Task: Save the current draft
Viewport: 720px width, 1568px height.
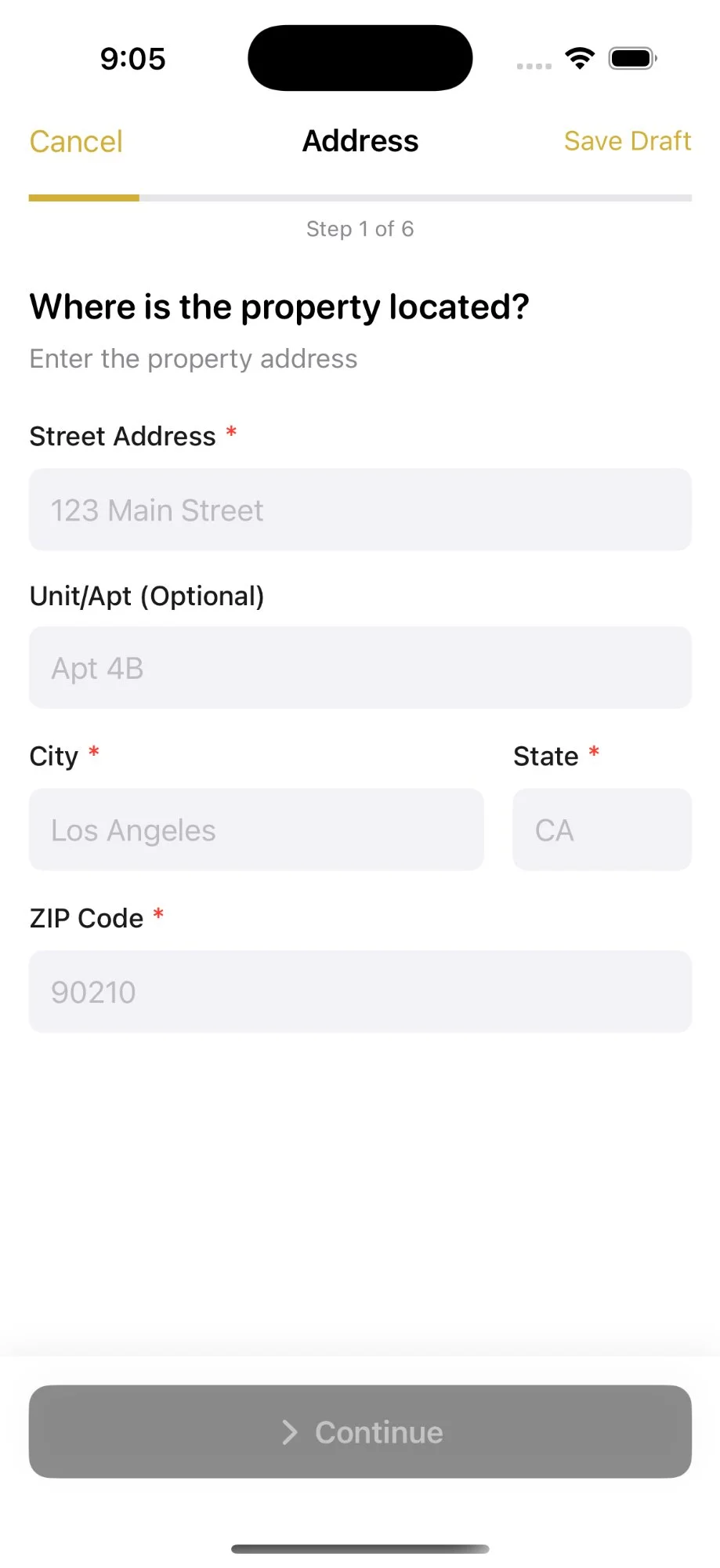Action: [x=627, y=141]
